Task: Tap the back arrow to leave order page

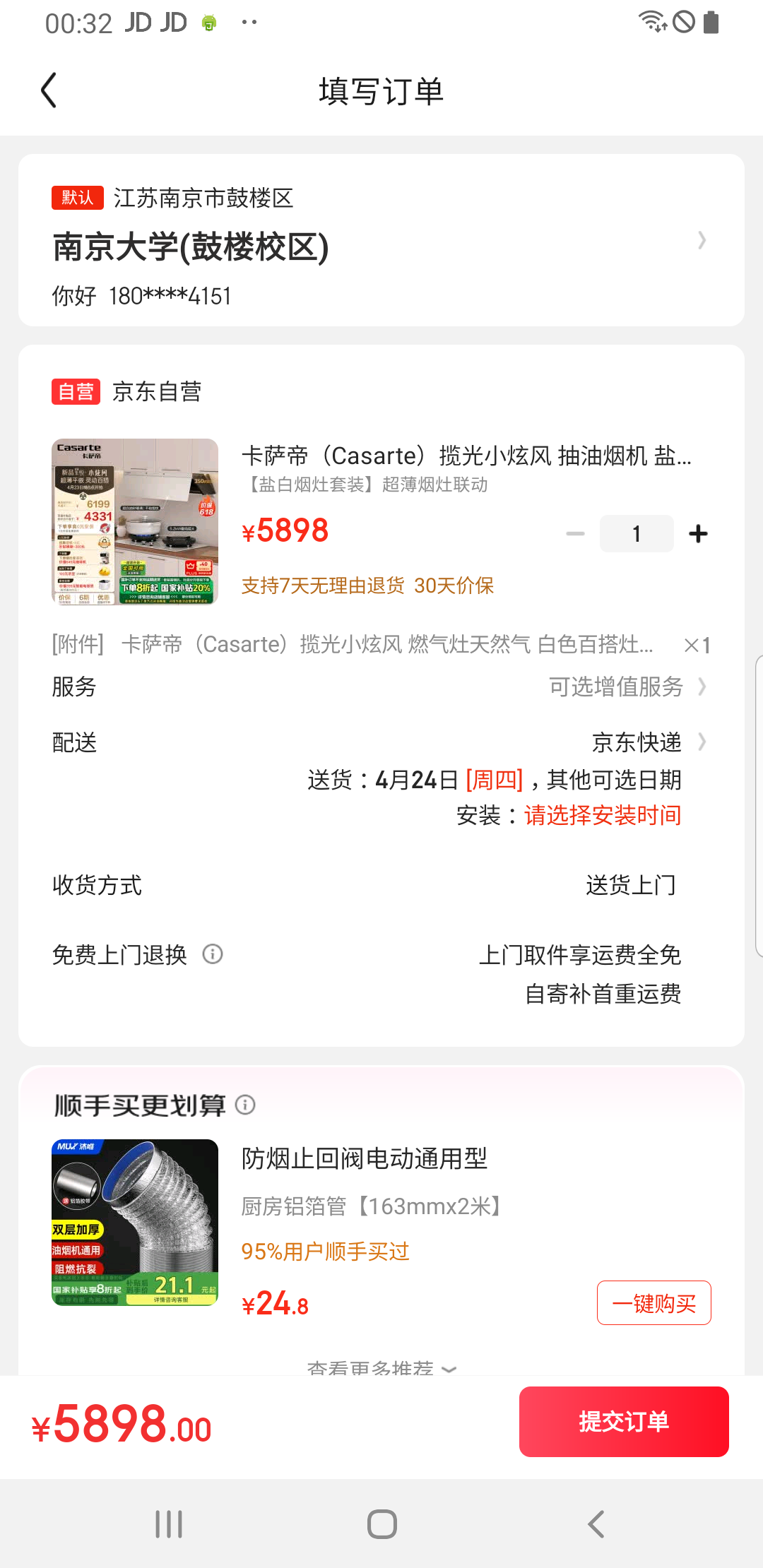Action: click(x=48, y=90)
